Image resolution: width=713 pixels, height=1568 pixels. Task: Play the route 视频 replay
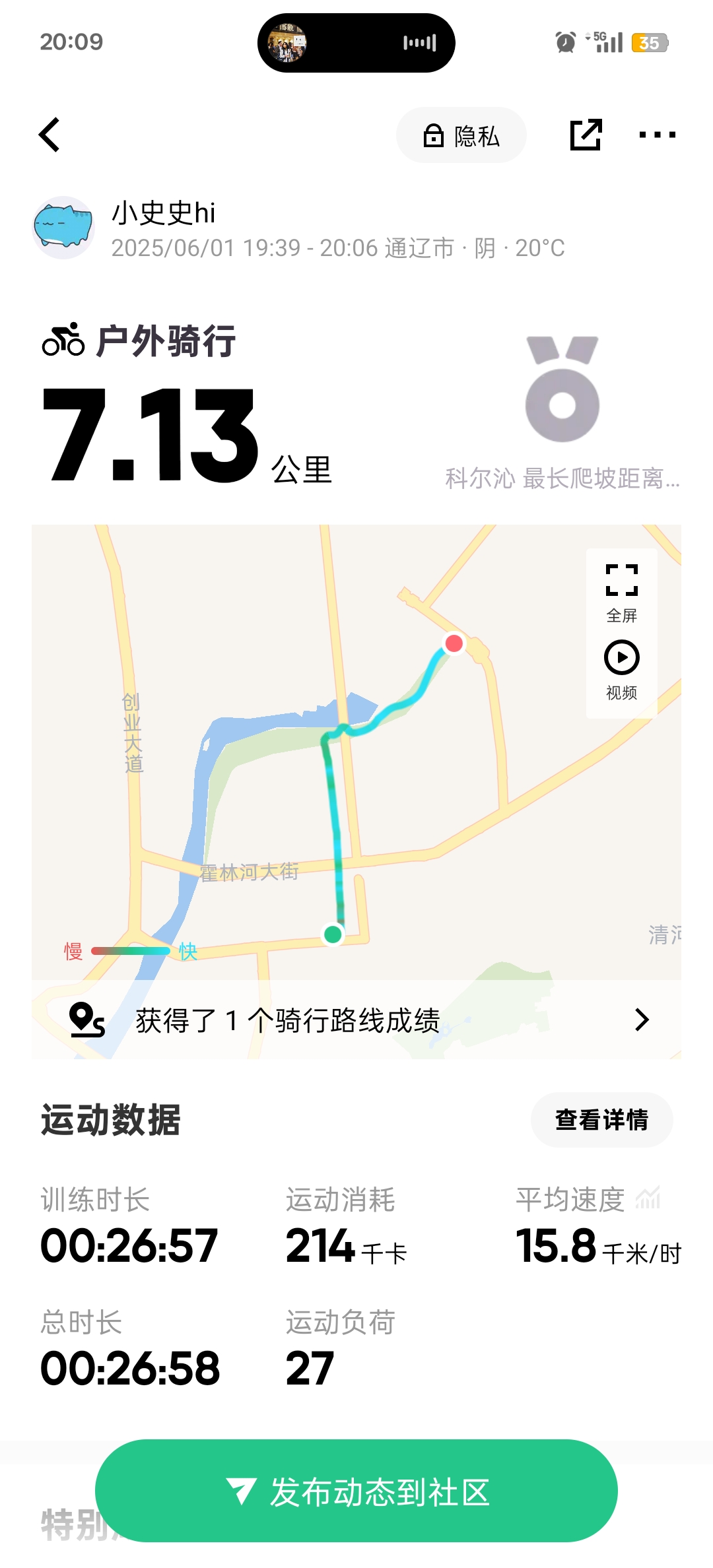(x=621, y=669)
